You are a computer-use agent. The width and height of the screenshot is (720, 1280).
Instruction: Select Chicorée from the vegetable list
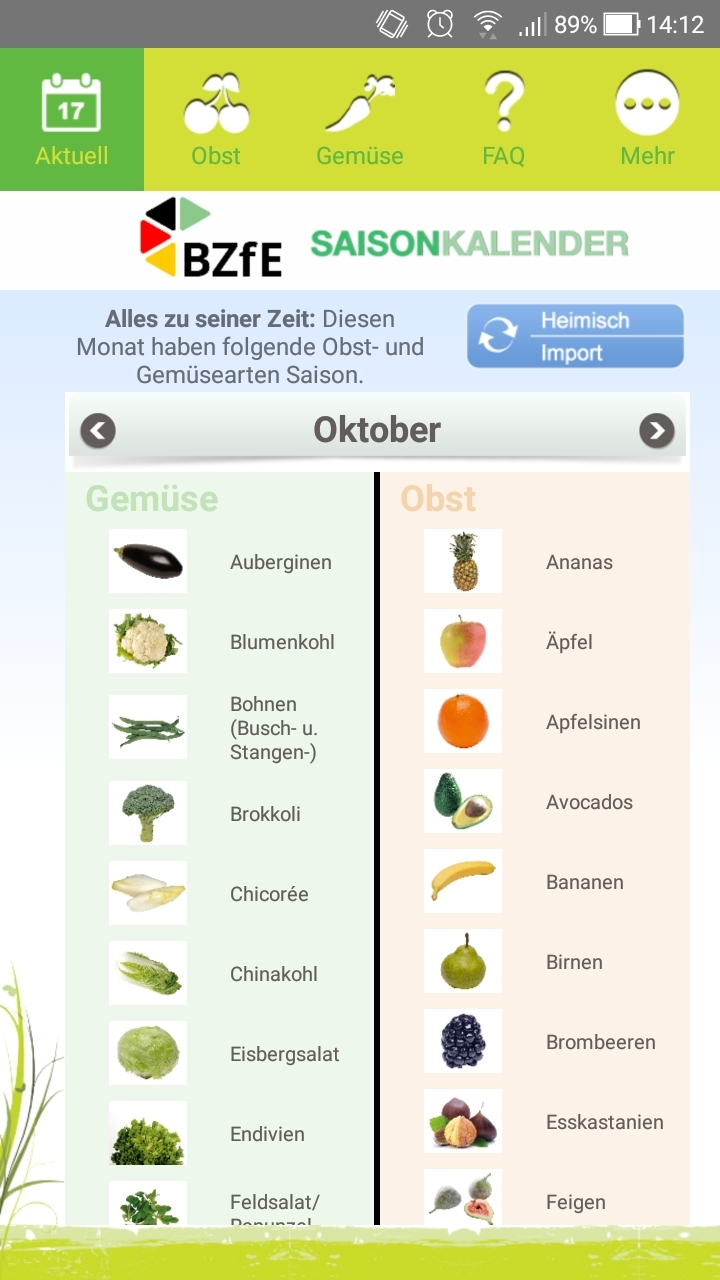(269, 894)
